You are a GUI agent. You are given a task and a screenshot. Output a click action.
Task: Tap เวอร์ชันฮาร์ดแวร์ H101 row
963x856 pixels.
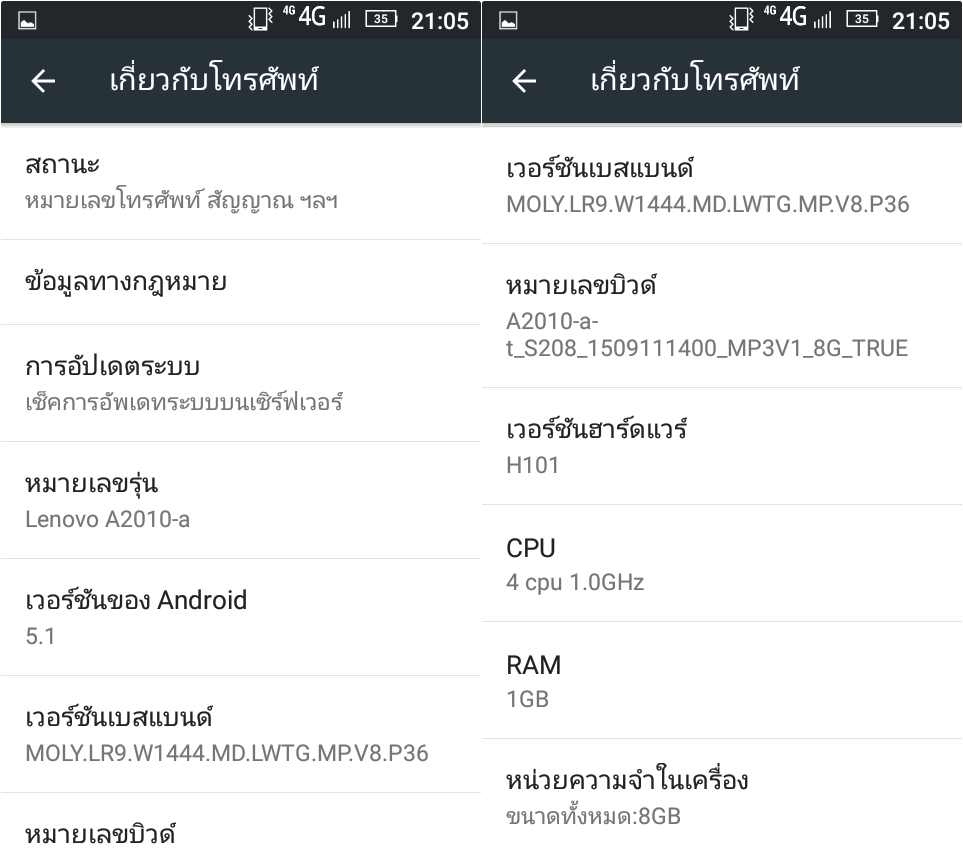point(721,446)
